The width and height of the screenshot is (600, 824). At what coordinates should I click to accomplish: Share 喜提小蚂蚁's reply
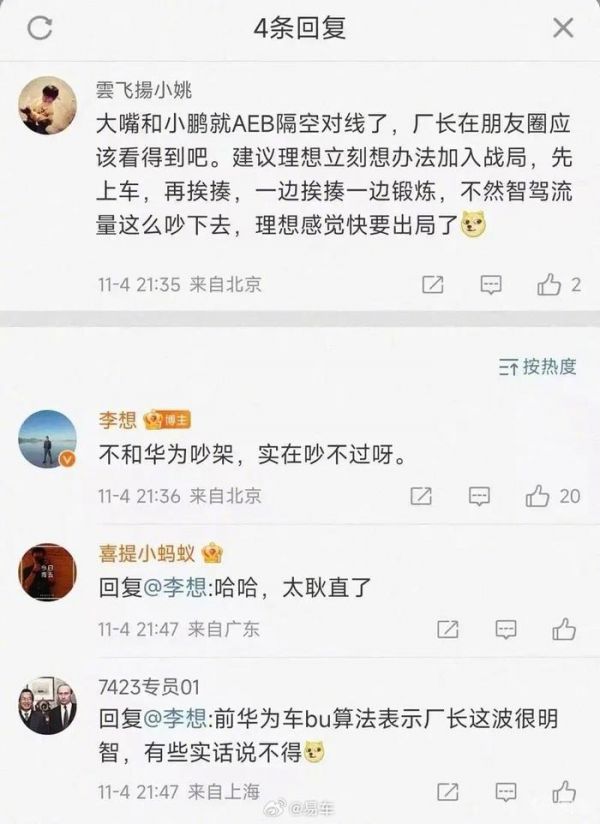[x=448, y=629]
